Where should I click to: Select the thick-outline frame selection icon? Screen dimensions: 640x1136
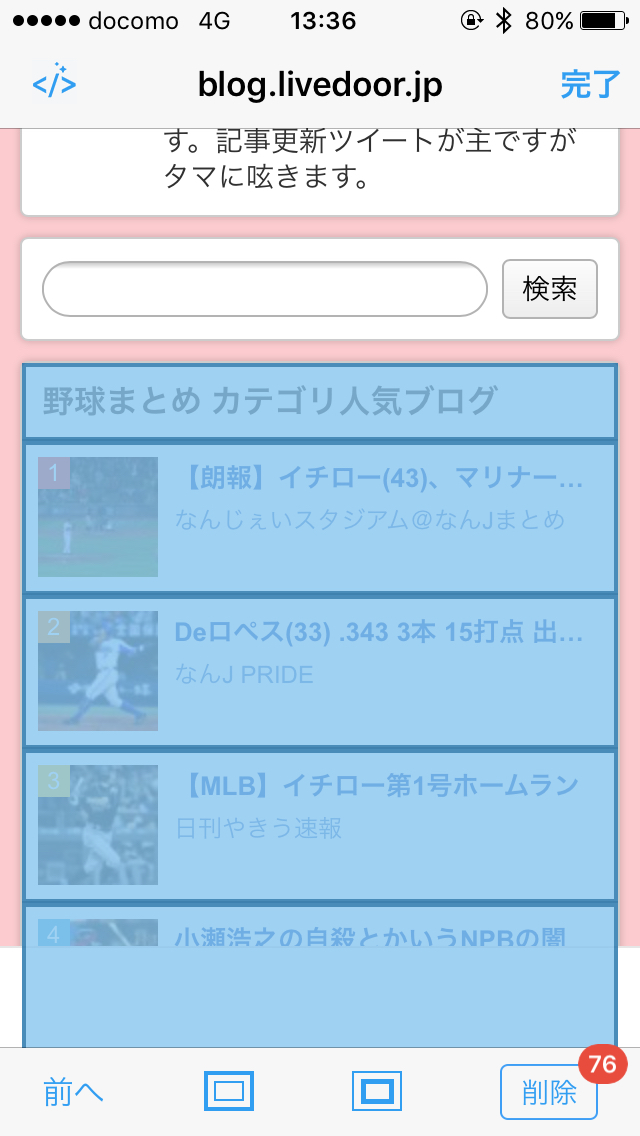377,1091
